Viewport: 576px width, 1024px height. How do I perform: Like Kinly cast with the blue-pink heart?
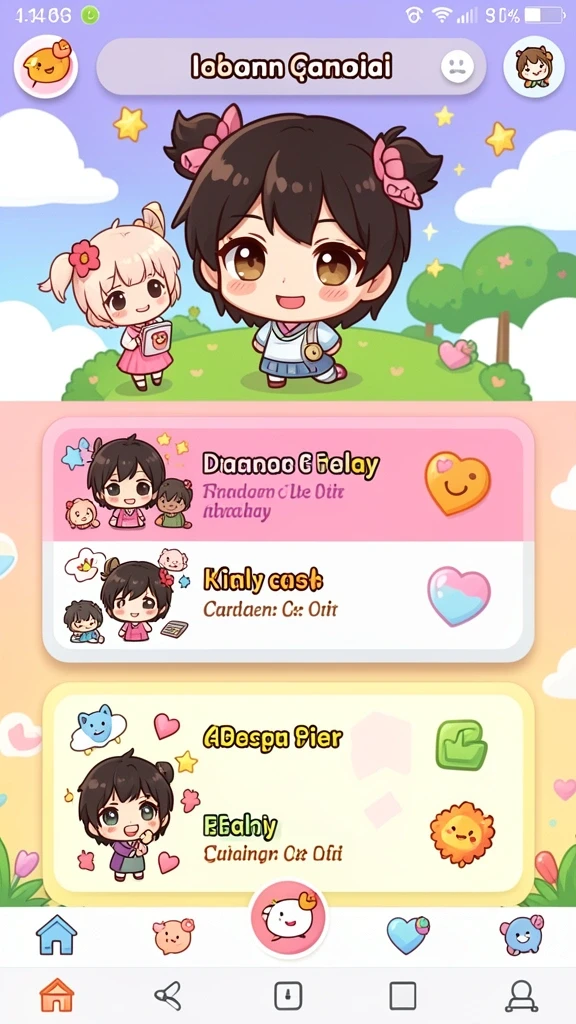tap(458, 595)
